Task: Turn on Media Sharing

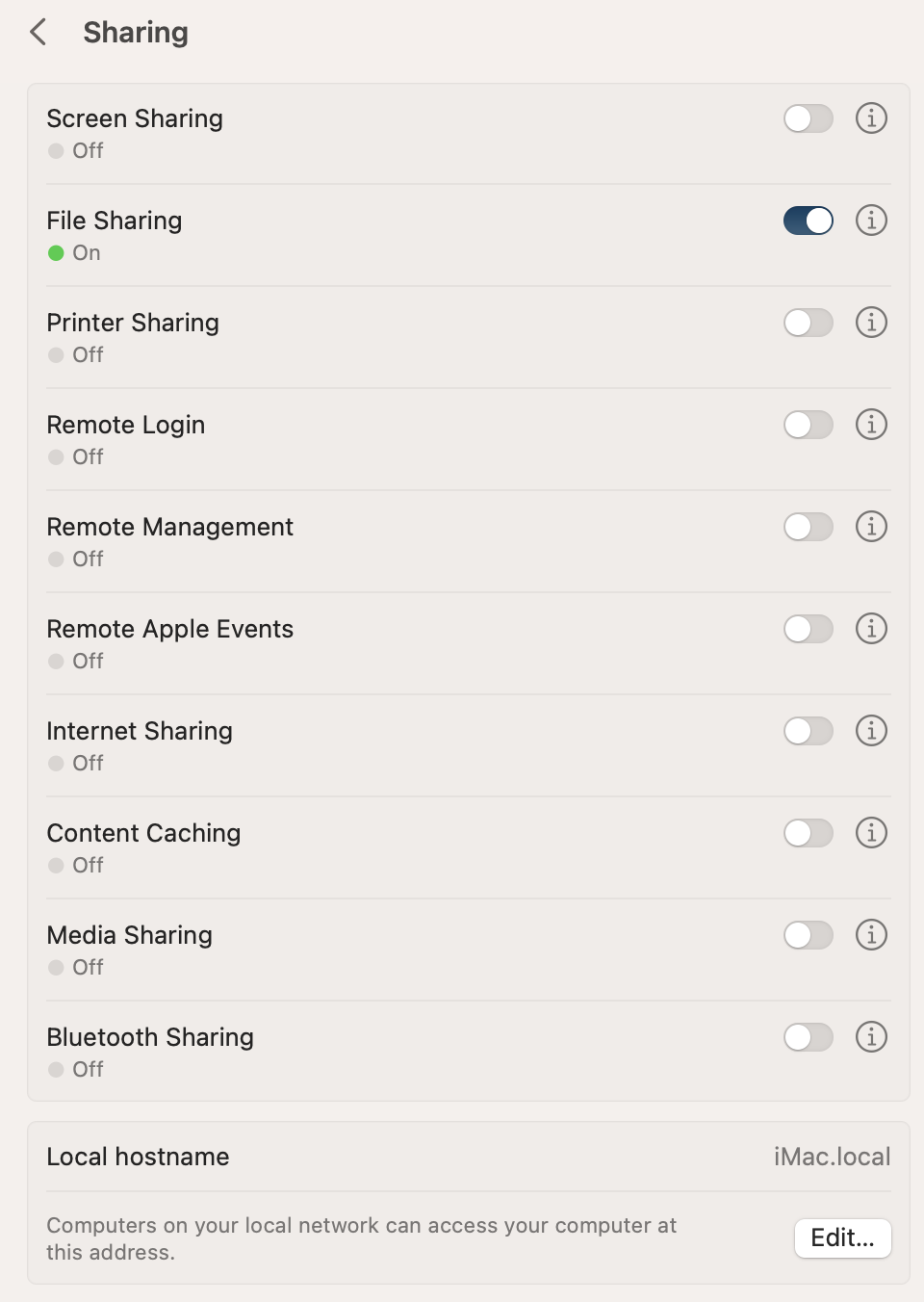Action: pos(808,935)
